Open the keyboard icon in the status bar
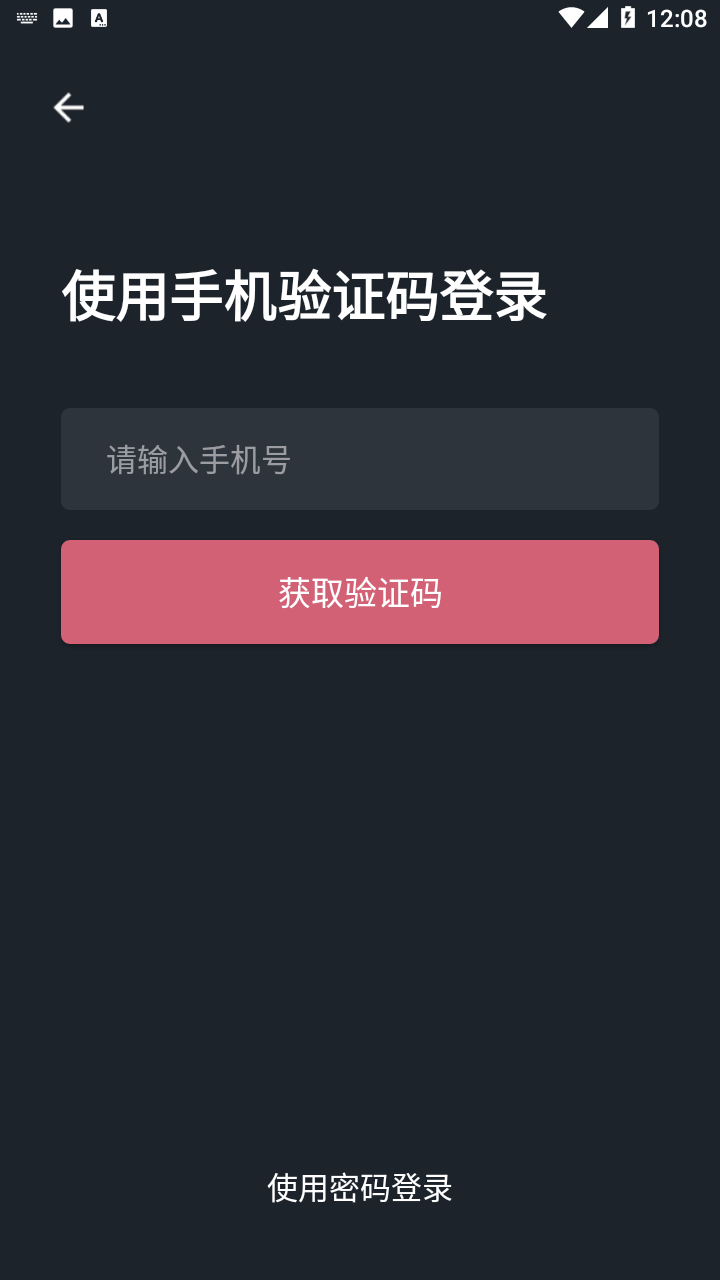This screenshot has height=1280, width=720. [25, 16]
